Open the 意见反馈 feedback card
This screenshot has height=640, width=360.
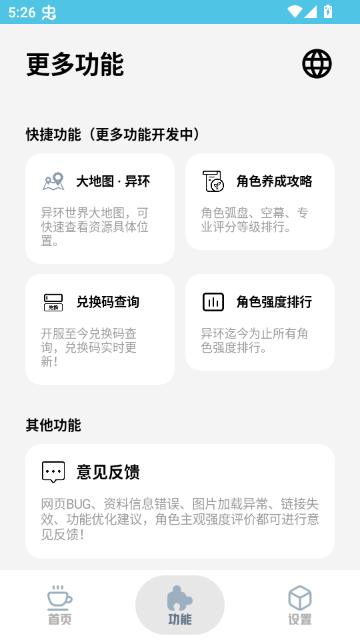click(x=180, y=501)
